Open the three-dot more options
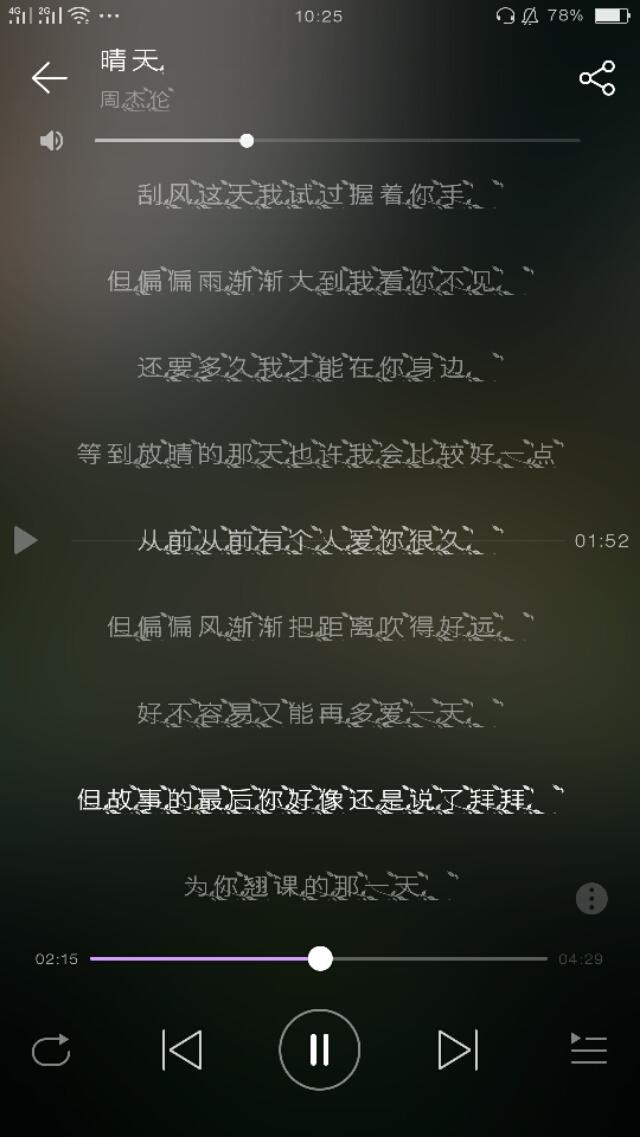Screen dimensions: 640x1137 [591, 898]
